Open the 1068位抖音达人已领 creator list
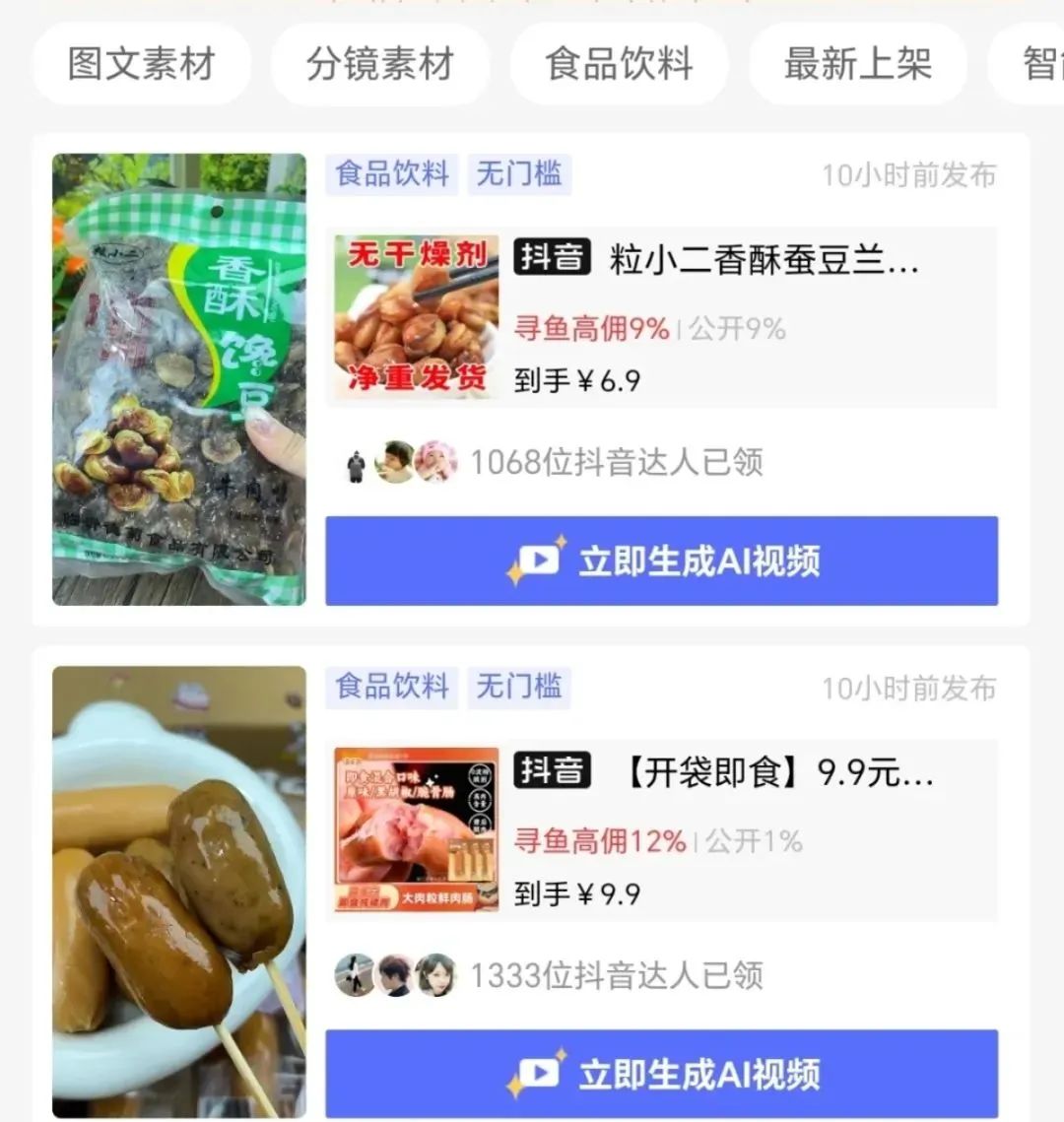Screen dimensions: 1064x1122 point(616,463)
